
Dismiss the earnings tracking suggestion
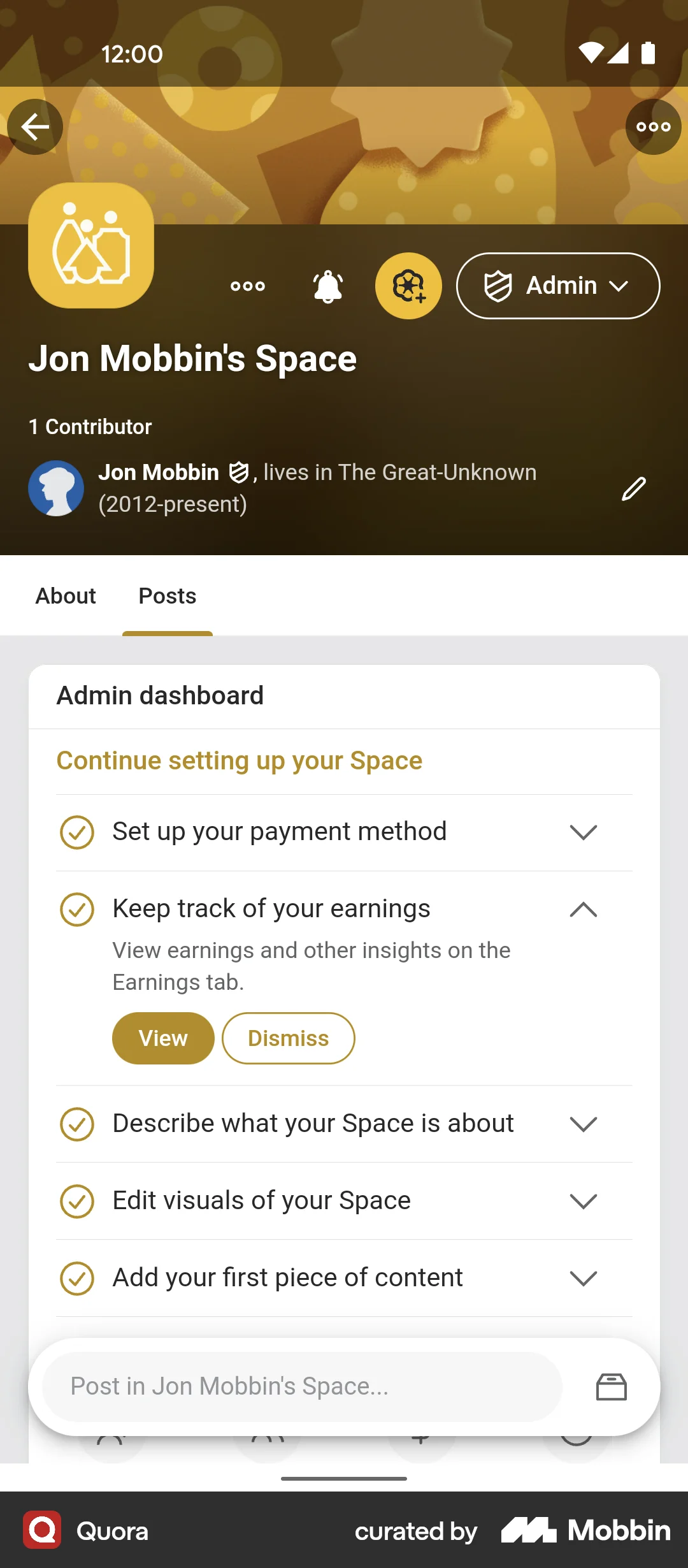pyautogui.click(x=288, y=1038)
